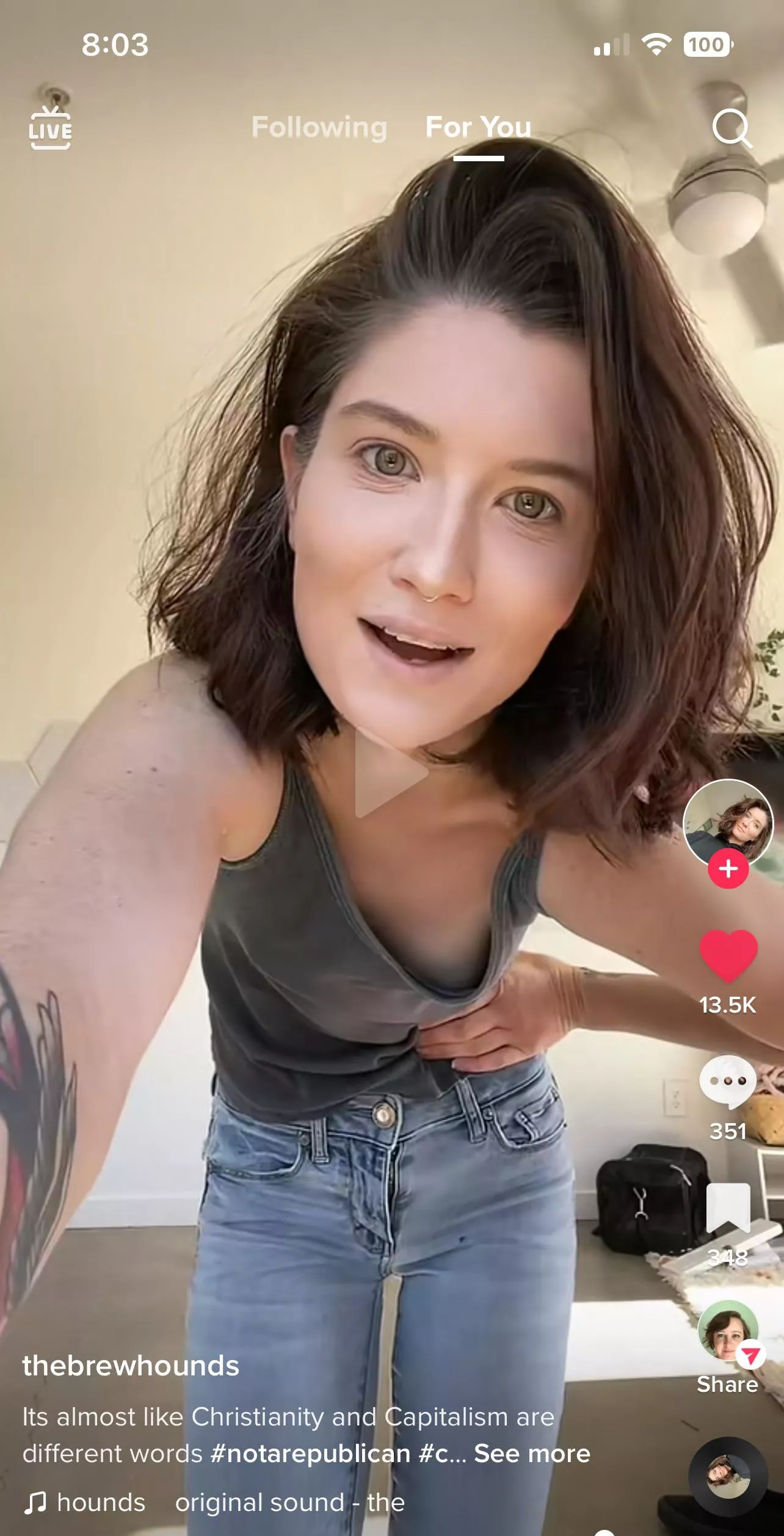Play the paused video

[x=391, y=774]
